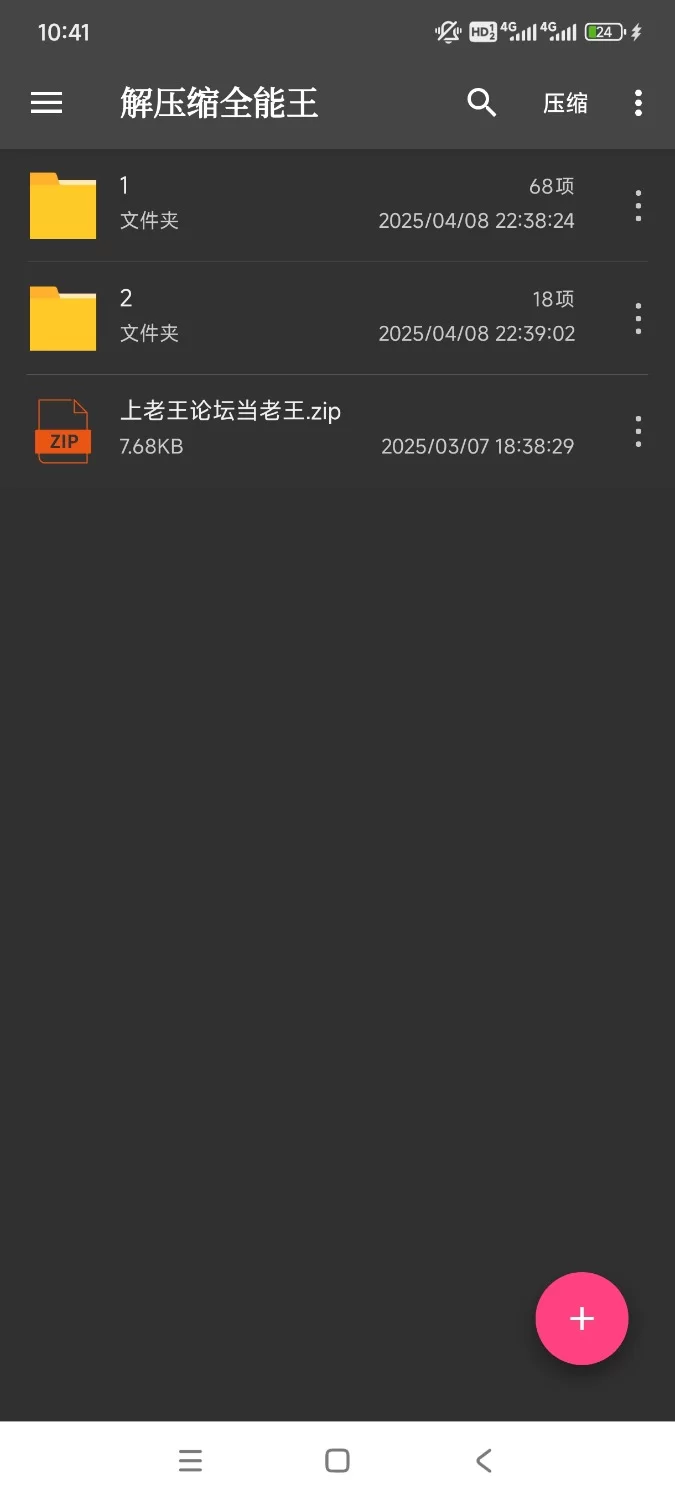Open folder 1 with 68 items

click(300, 205)
